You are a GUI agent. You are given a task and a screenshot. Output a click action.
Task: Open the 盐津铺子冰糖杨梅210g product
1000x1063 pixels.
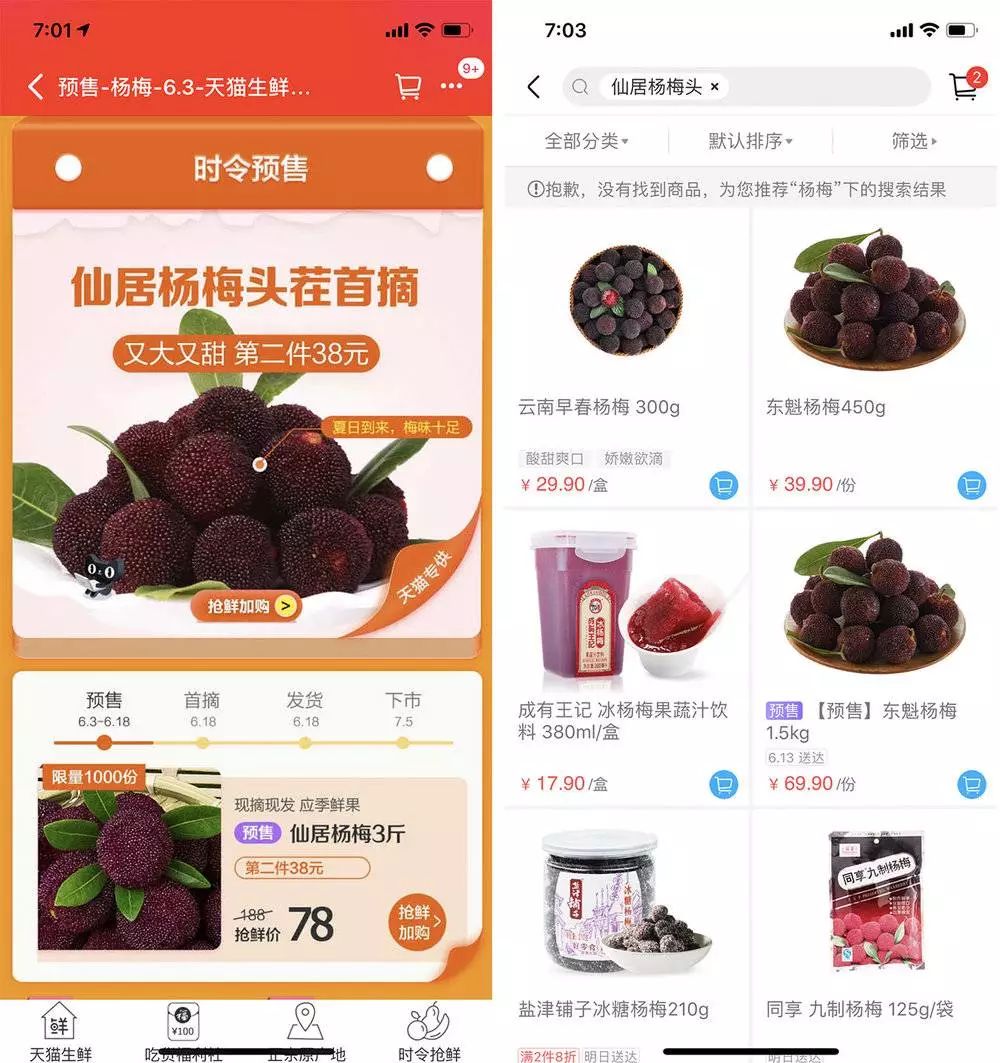click(628, 920)
